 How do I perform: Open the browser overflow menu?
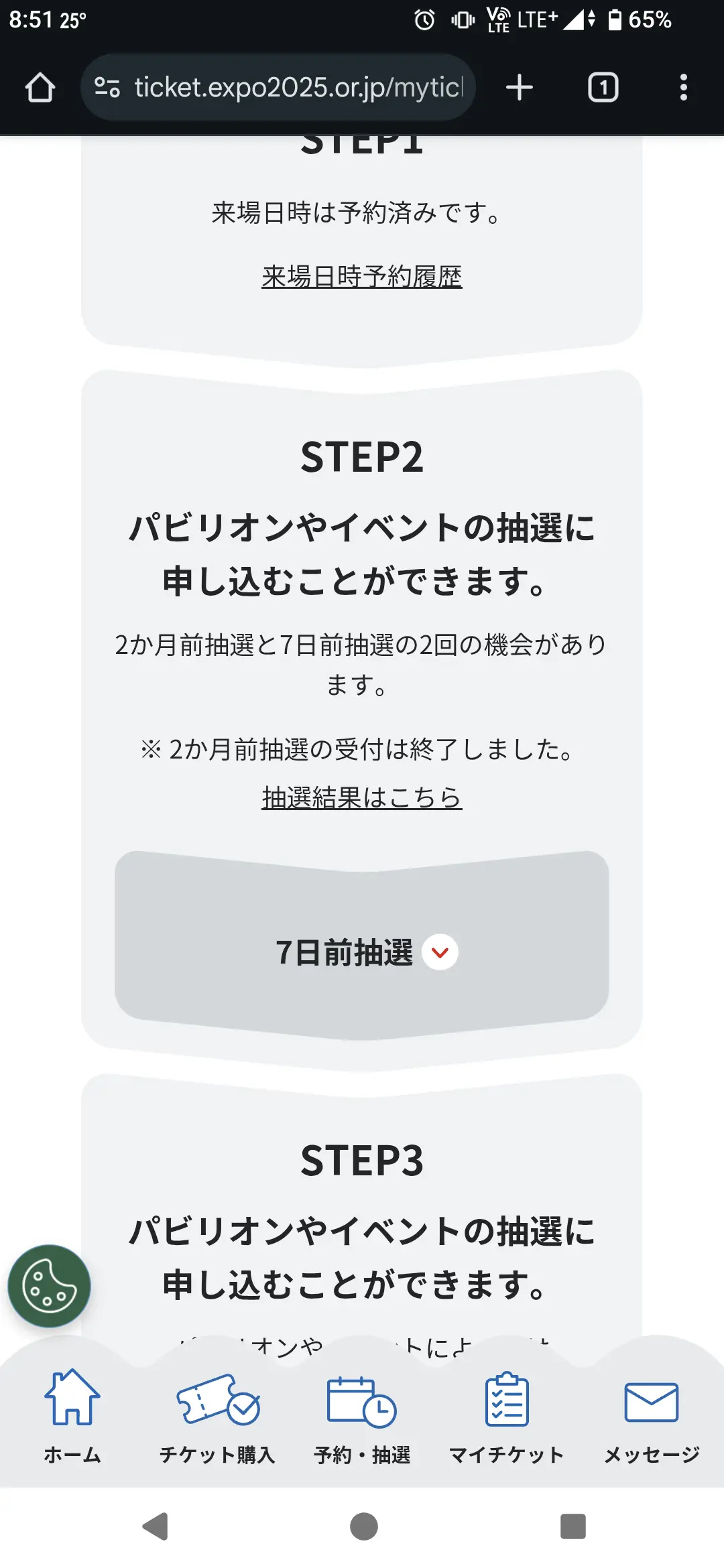[x=683, y=87]
